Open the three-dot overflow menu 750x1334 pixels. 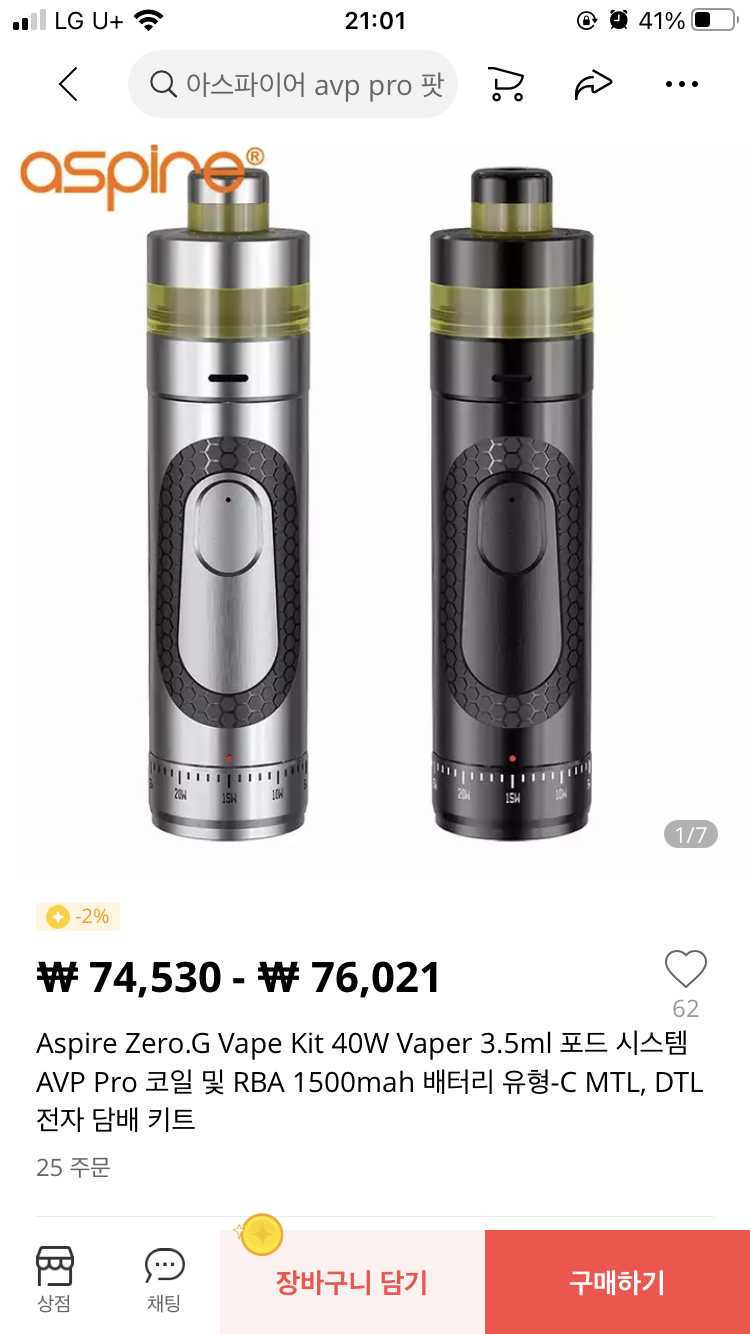click(x=682, y=85)
